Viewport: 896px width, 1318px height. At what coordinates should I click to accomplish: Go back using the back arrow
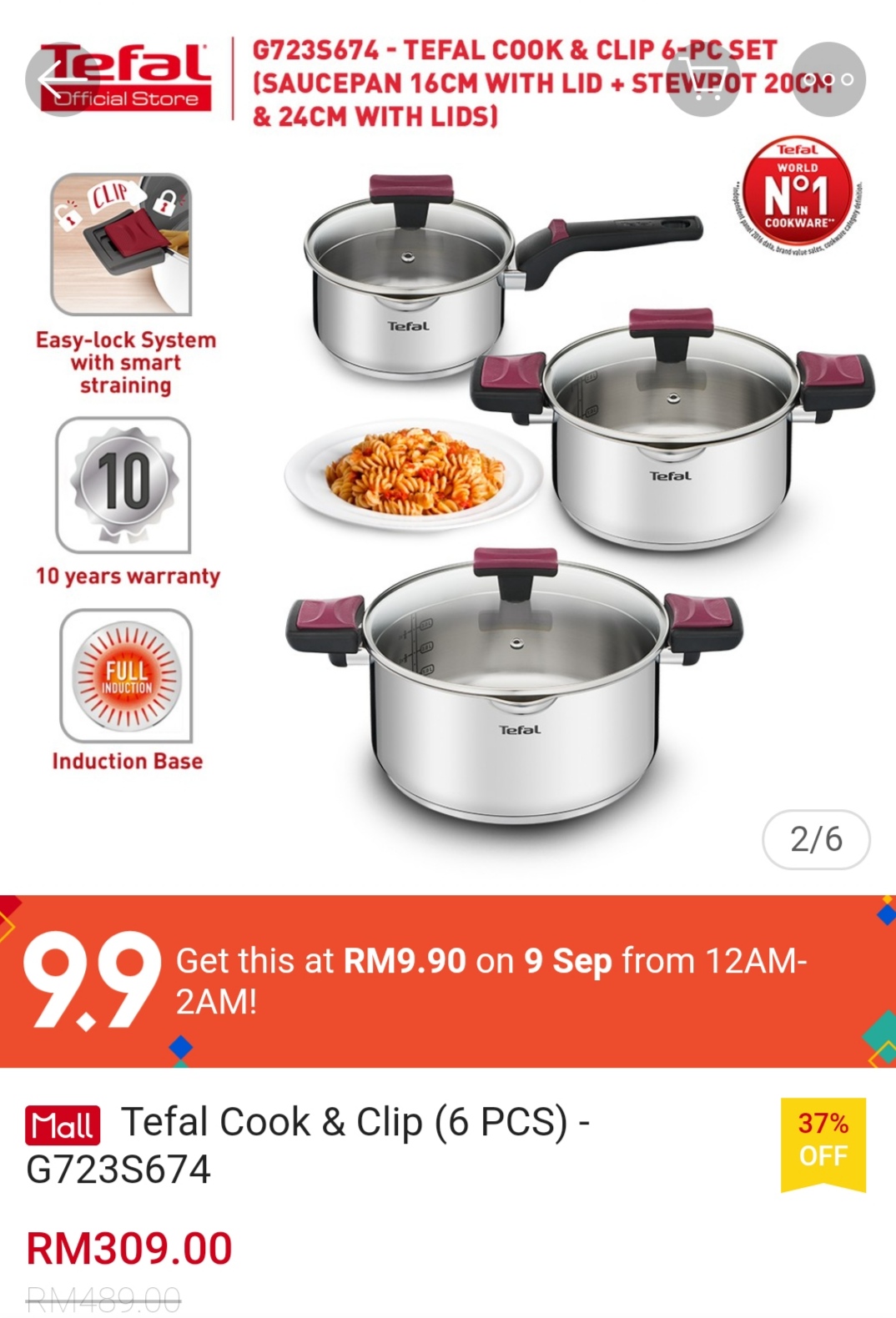(x=60, y=80)
